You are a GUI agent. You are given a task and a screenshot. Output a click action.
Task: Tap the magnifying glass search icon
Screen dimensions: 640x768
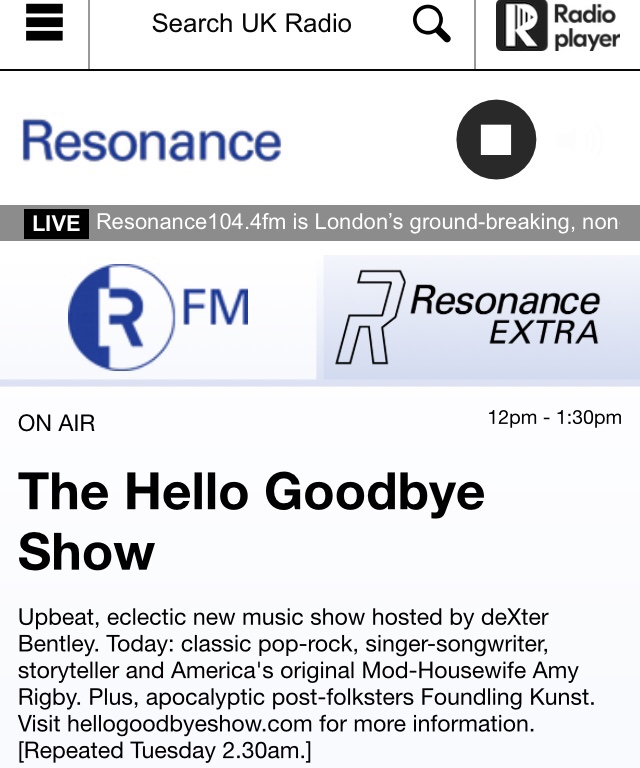431,25
